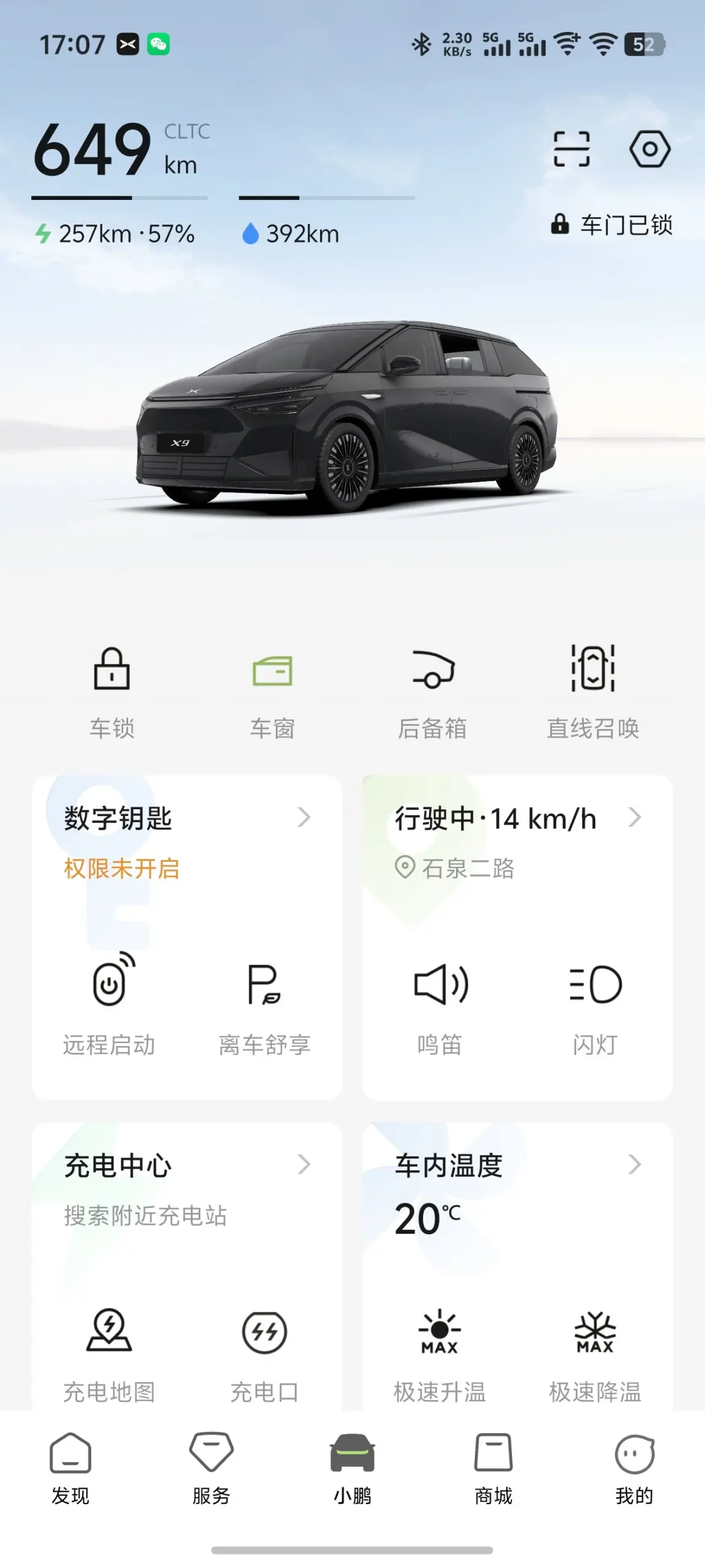This screenshot has height=1568, width=705.
Task: Start 极速降温 max cooling
Action: coord(595,1350)
